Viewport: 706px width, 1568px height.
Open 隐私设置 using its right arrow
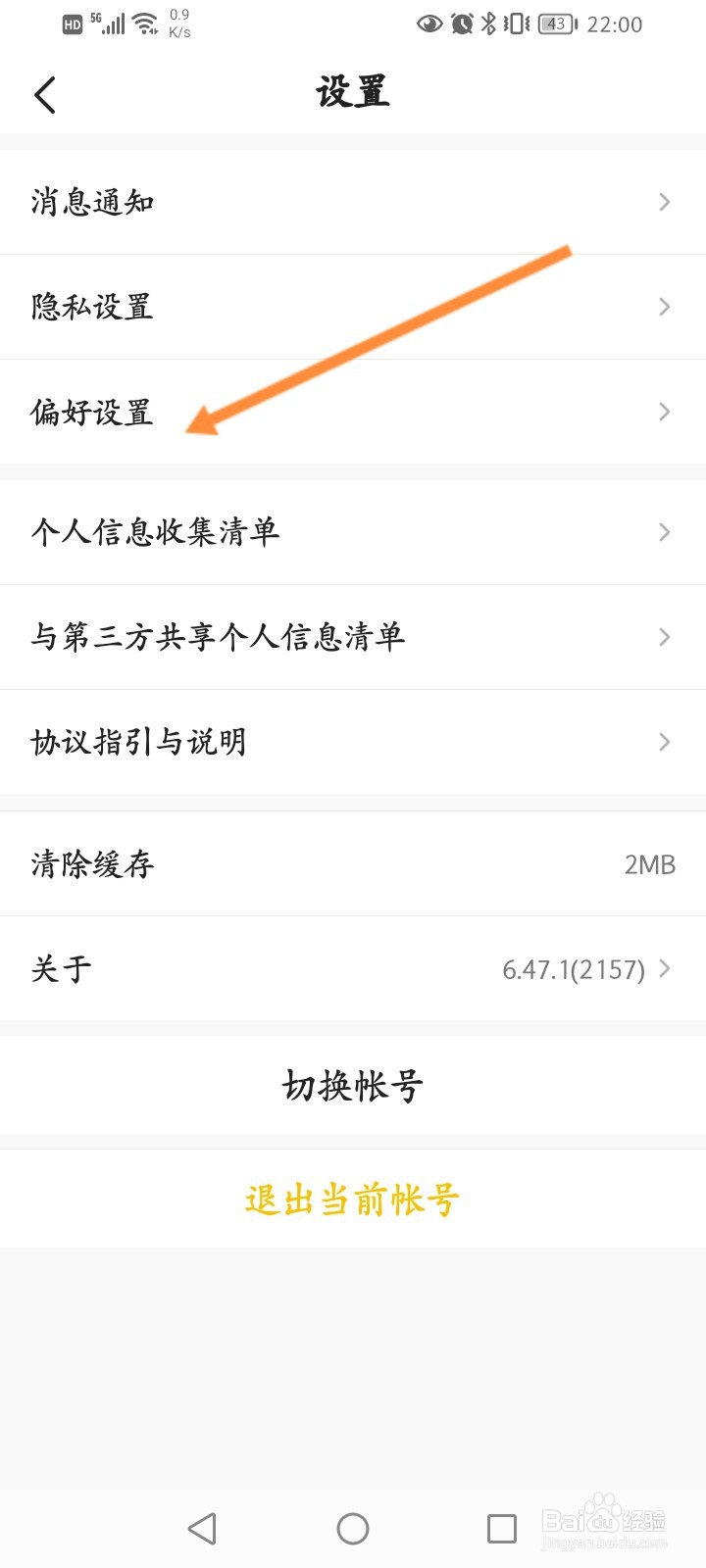point(665,306)
